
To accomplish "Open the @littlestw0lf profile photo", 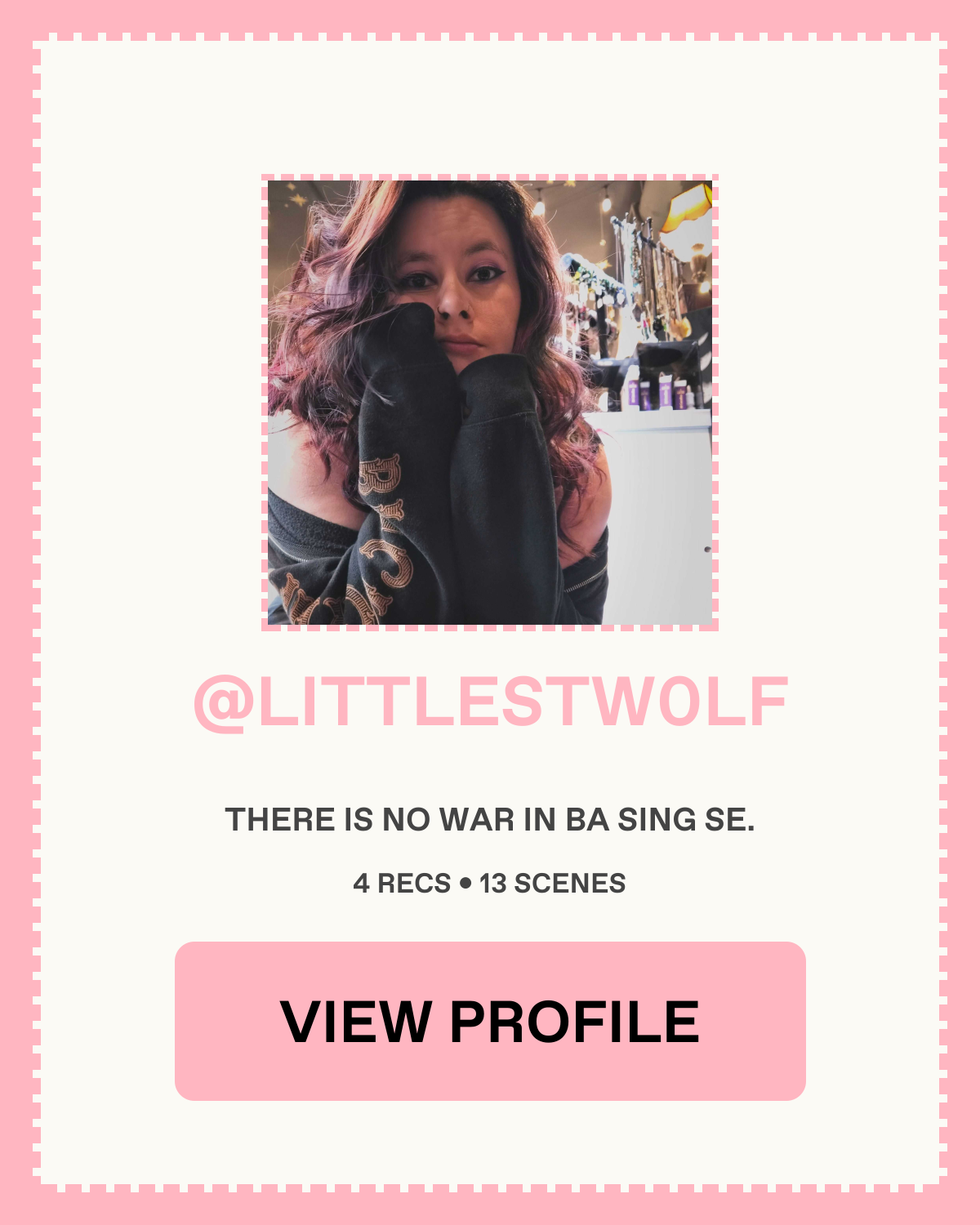I will pyautogui.click(x=490, y=403).
